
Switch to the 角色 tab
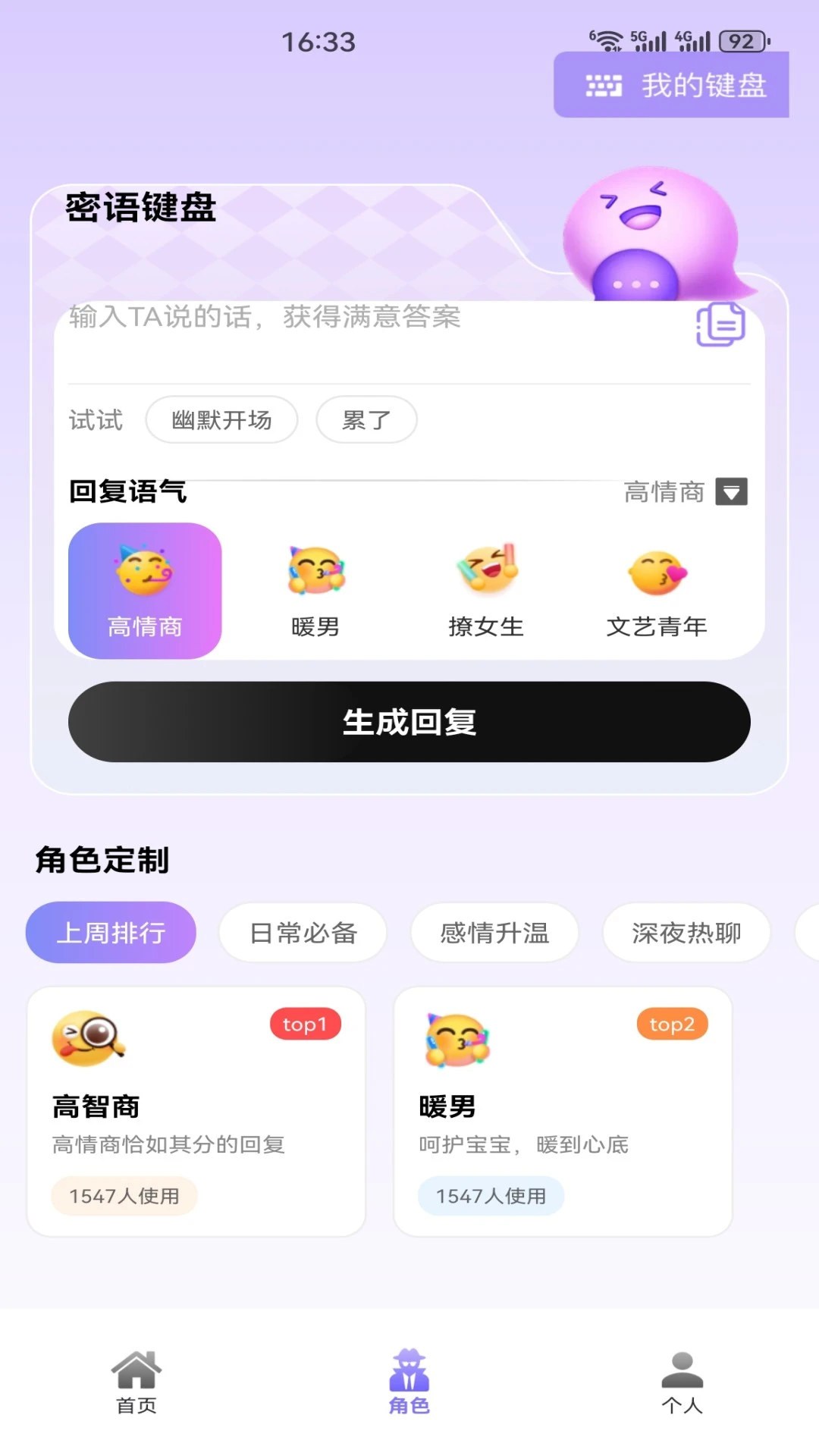(409, 1382)
